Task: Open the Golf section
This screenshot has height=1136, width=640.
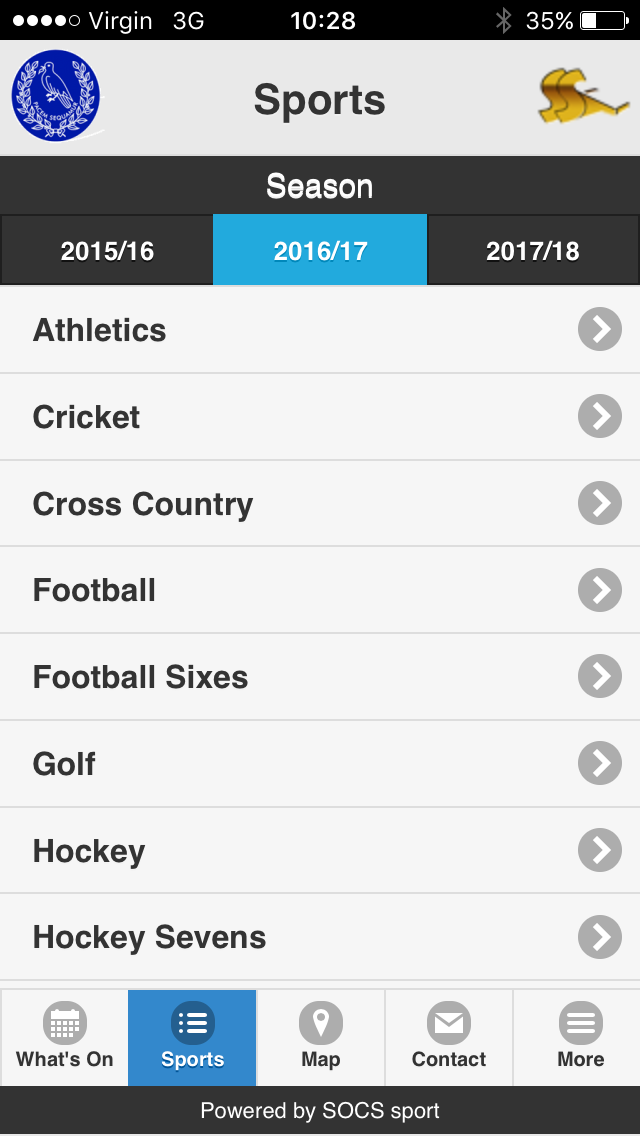Action: 320,764
